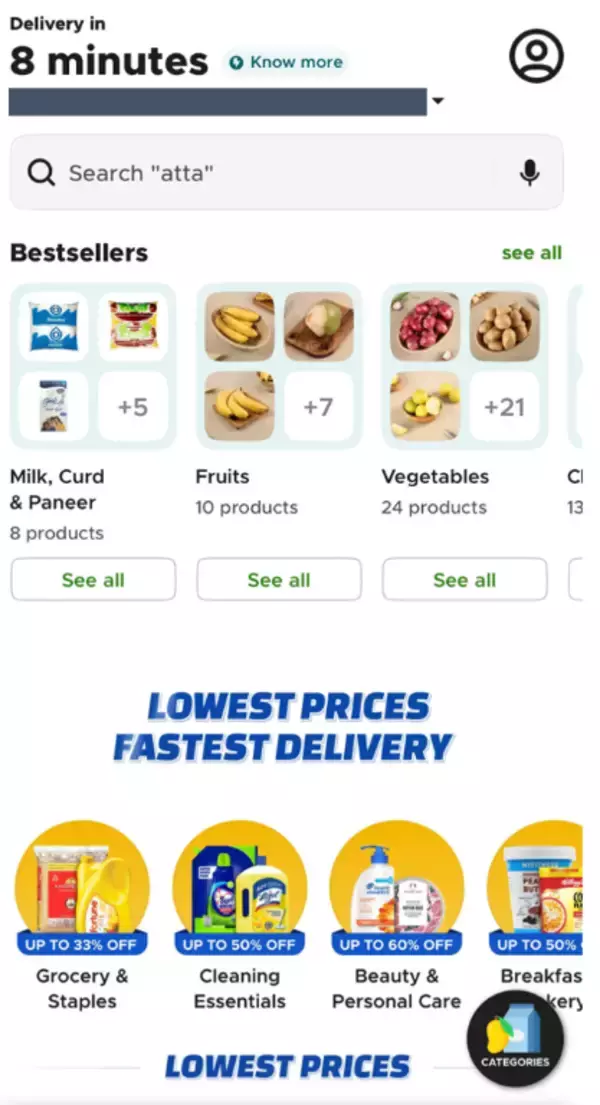
Task: Open the Milk, Curd & Paneer card
Action: [93, 366]
